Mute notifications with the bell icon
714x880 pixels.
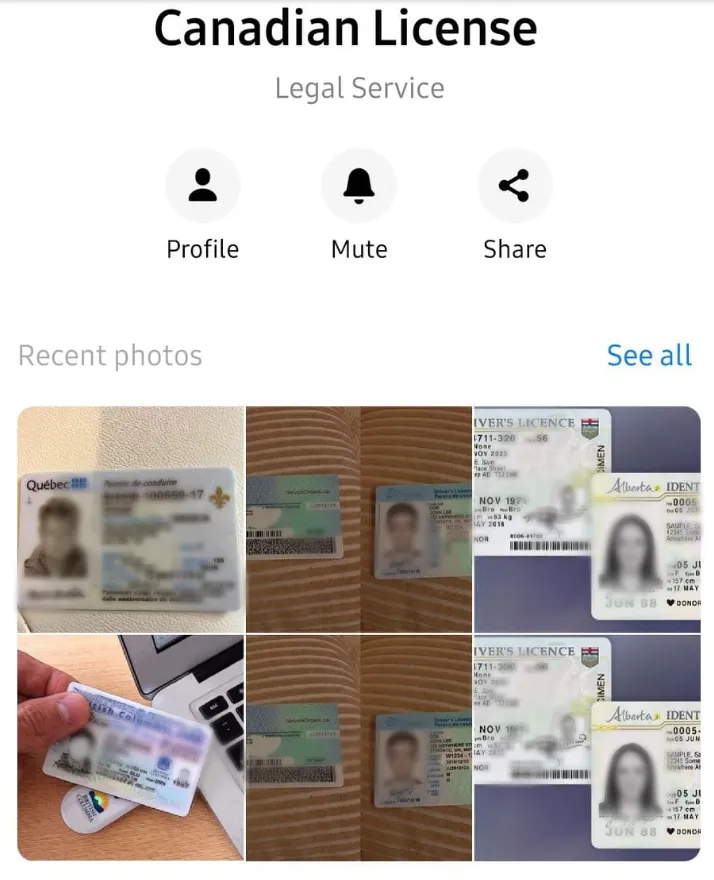click(359, 186)
